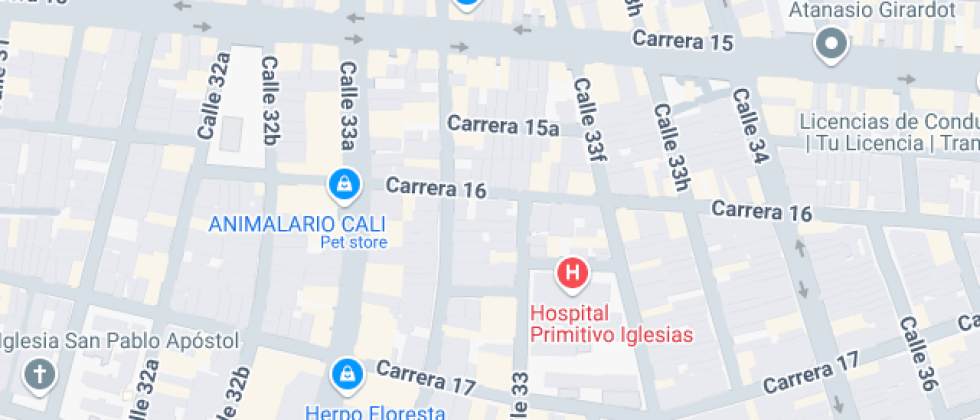
Task: Open the Iglesia San Pablo Apóstol marker
Action: [x=40, y=374]
